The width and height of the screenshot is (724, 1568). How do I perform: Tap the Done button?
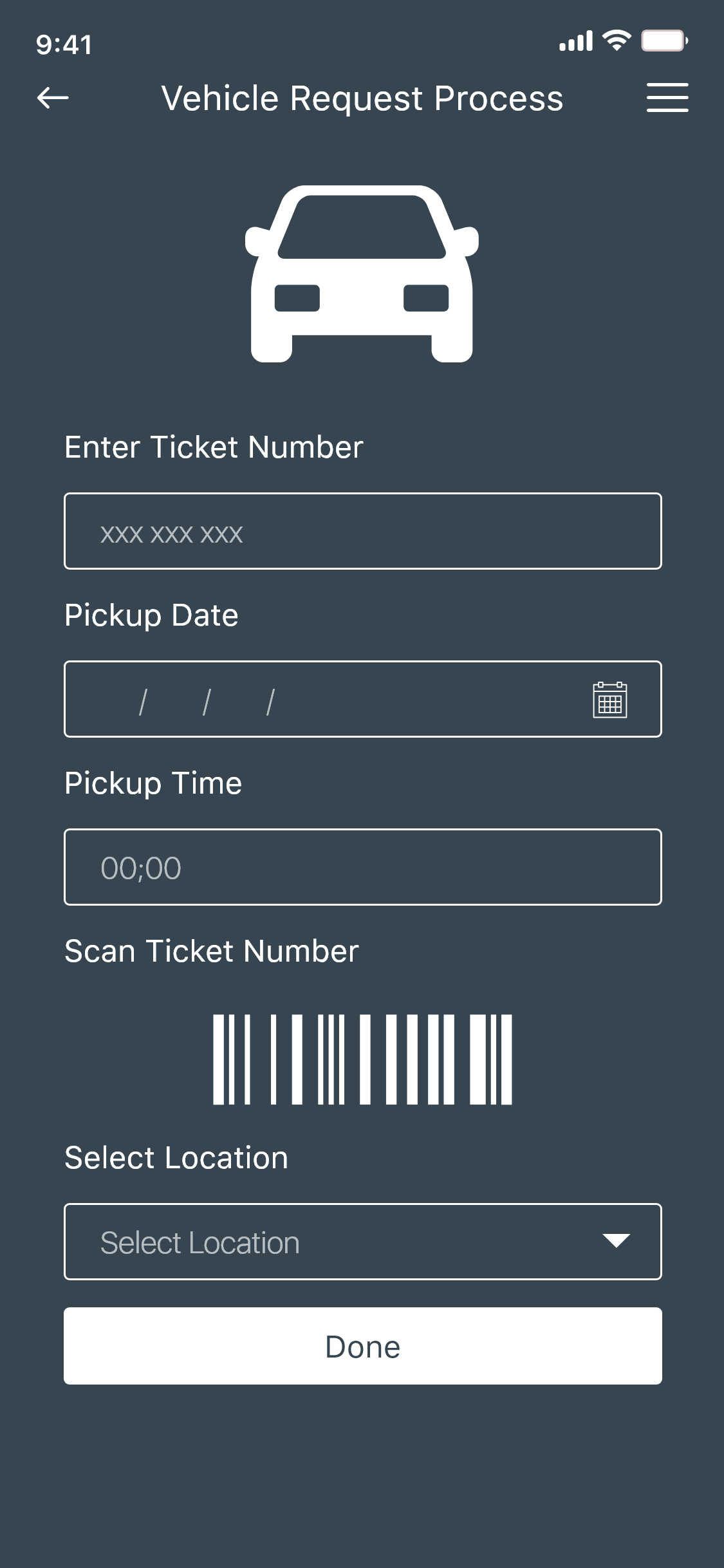click(x=363, y=1346)
